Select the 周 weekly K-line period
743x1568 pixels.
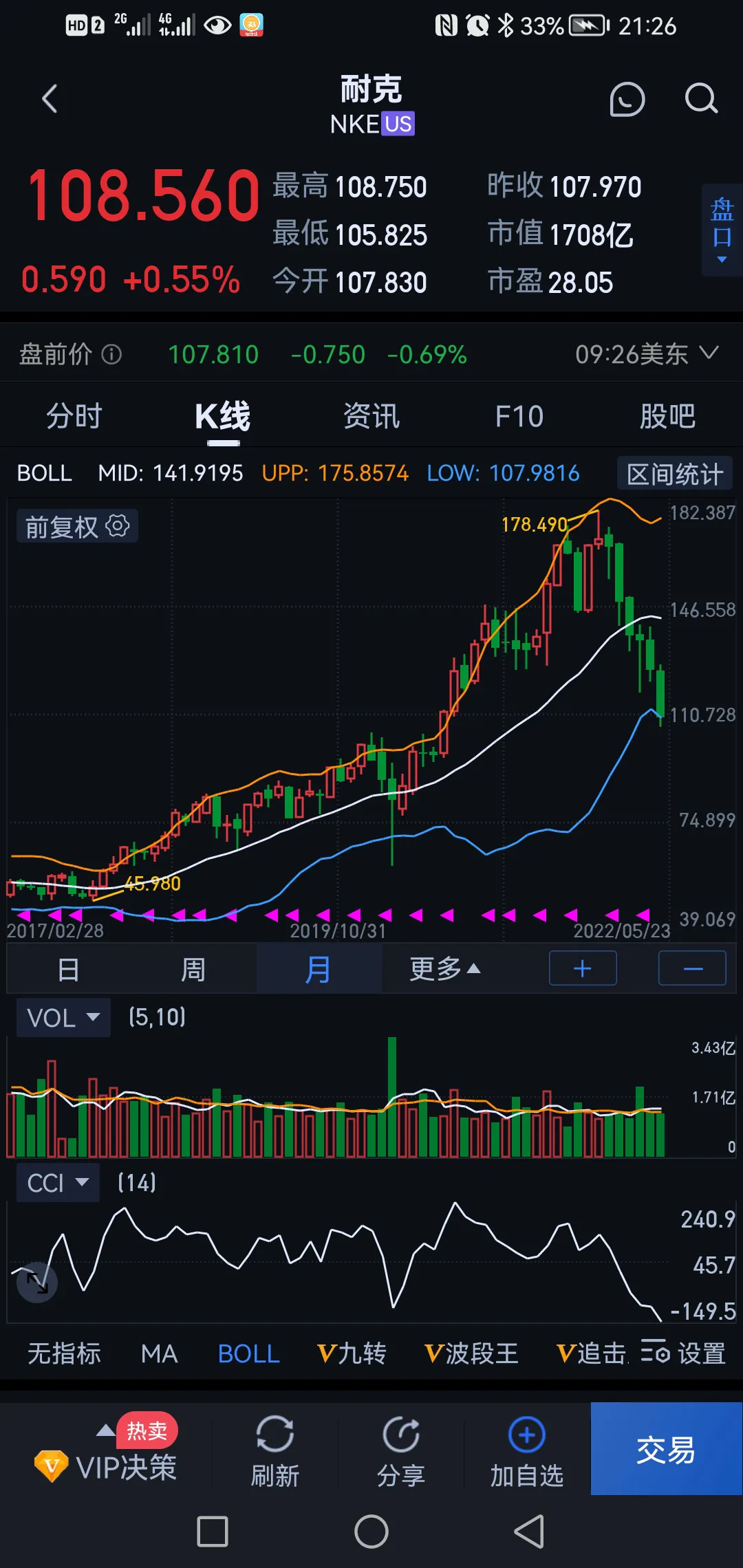click(193, 970)
